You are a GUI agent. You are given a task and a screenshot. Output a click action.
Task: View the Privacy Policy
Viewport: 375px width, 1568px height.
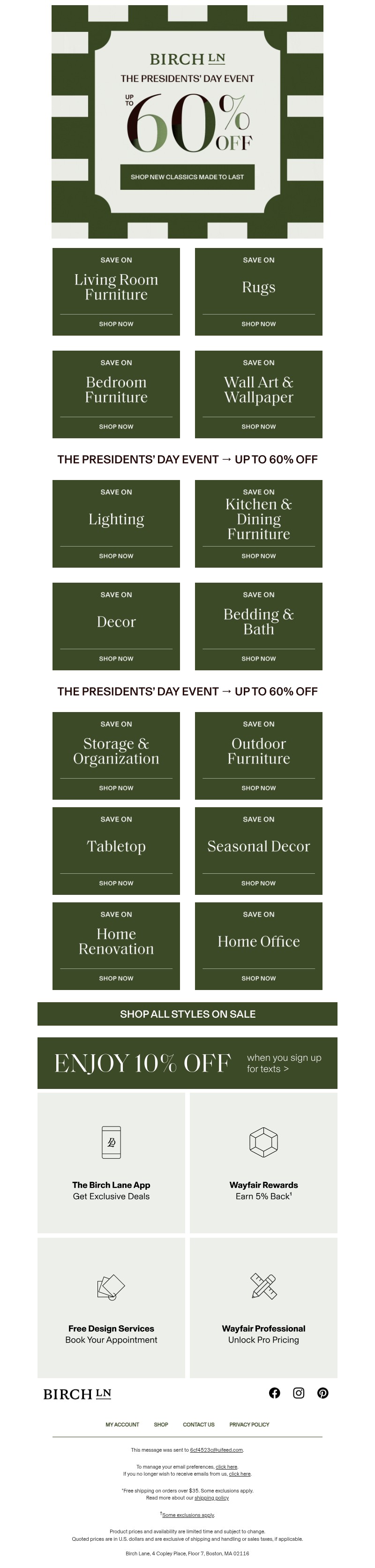coord(249,1425)
